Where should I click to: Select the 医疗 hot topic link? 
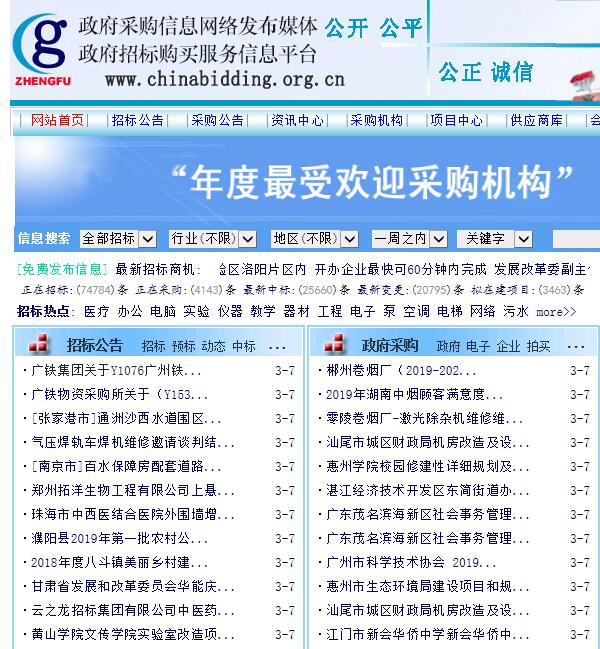97,311
